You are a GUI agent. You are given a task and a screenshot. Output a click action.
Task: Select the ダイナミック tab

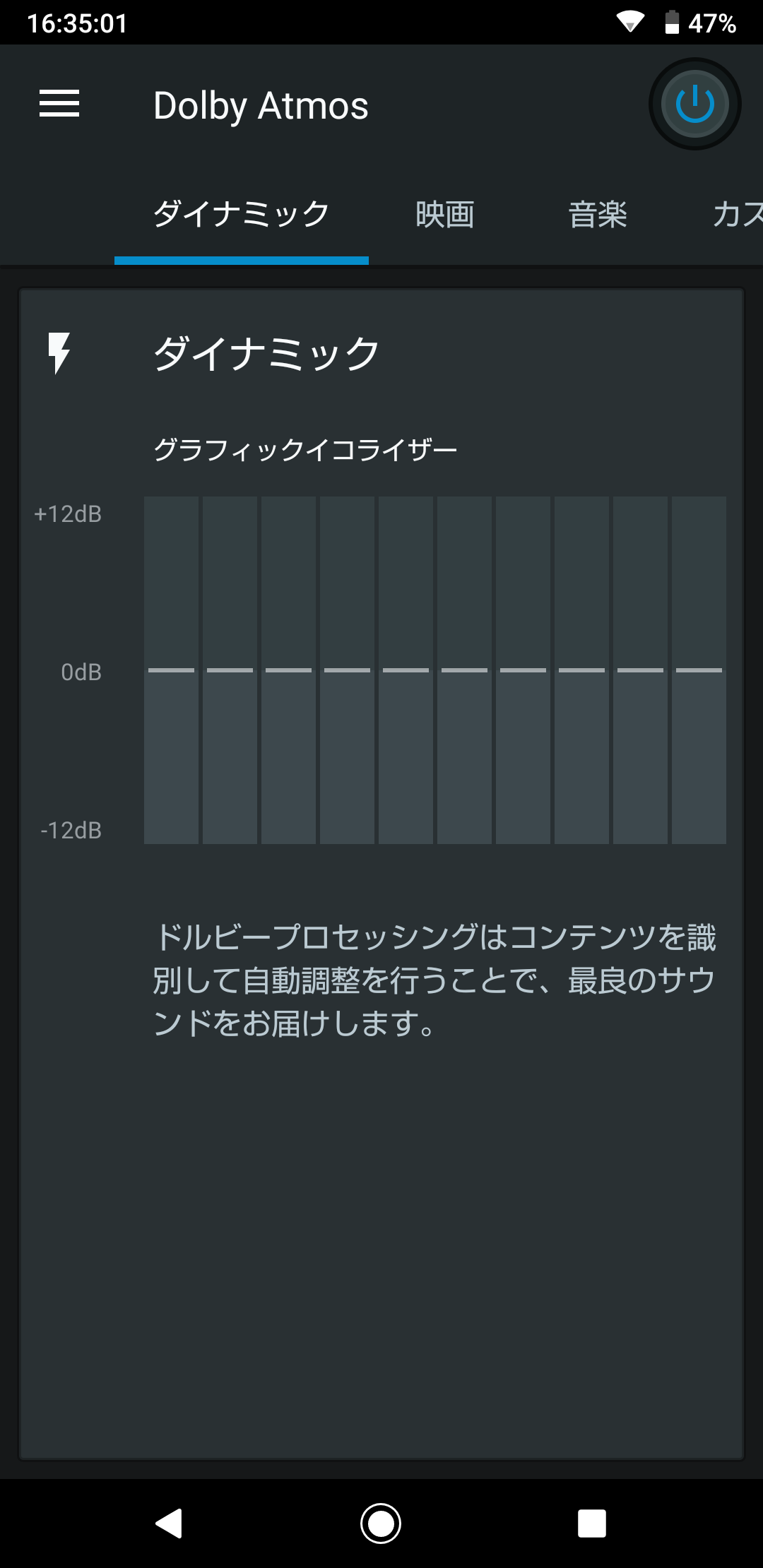(242, 214)
